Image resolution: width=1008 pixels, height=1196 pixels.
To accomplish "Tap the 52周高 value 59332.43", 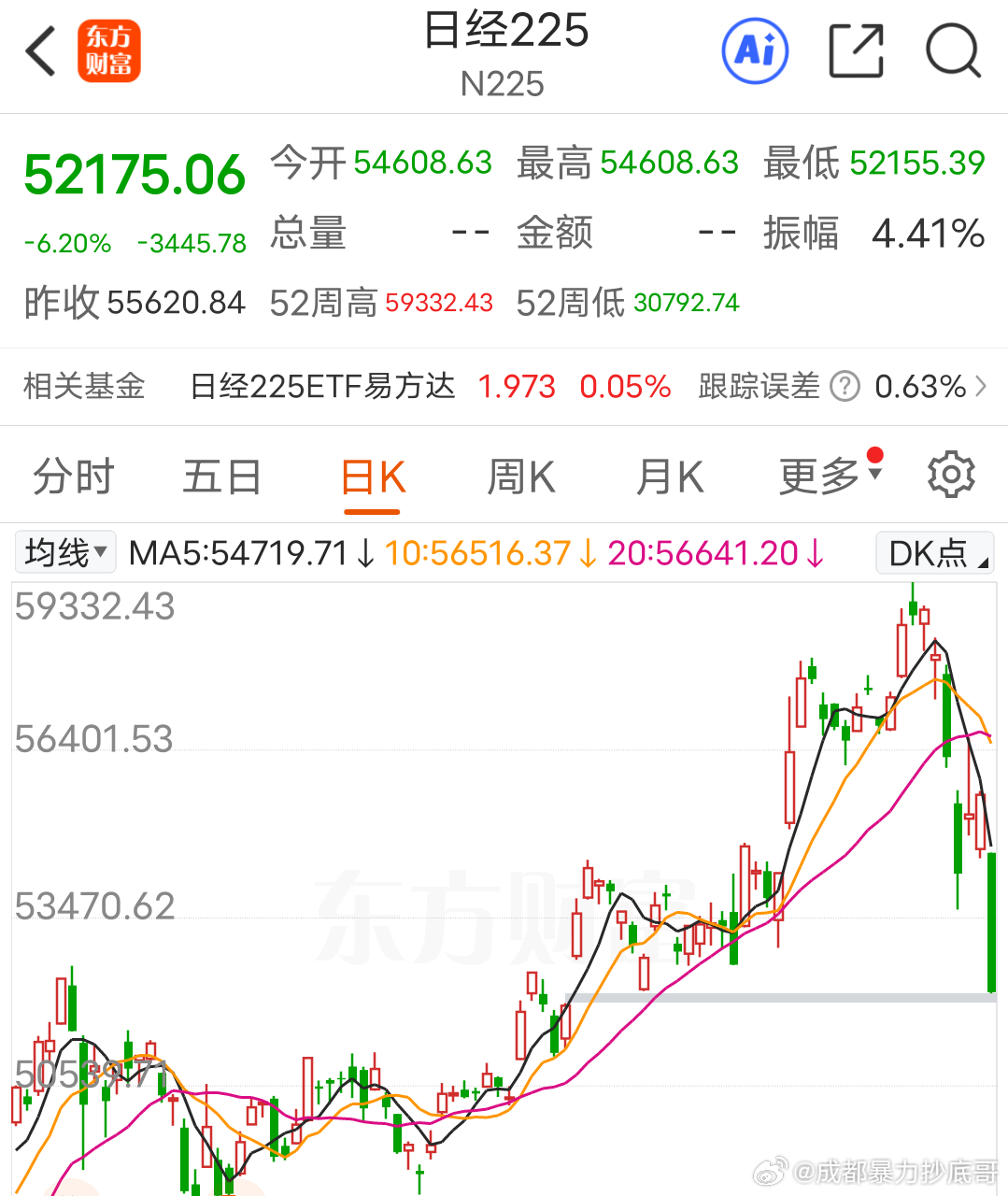I will [x=439, y=303].
